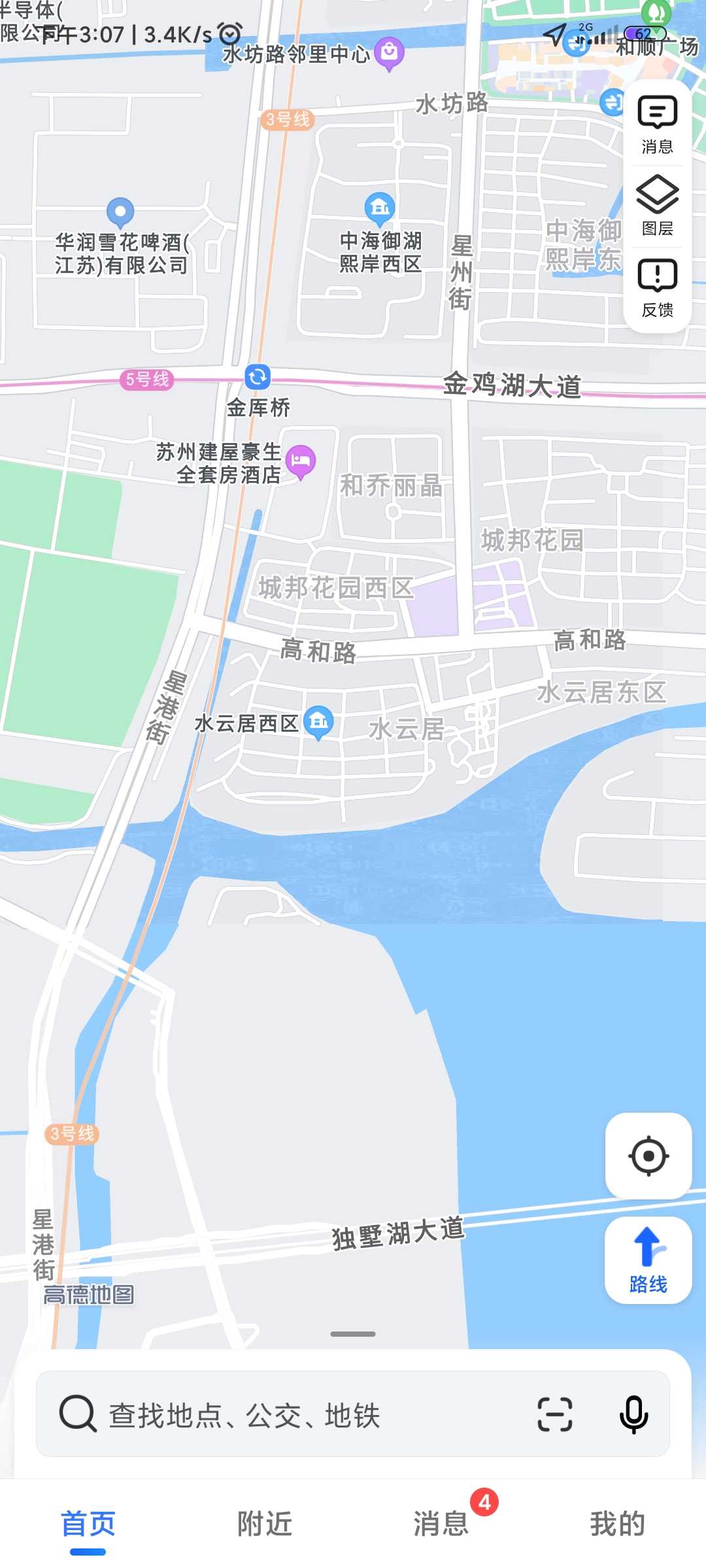
Task: Select 苏州建屋豪生全套房酒店 hotel marker
Action: [x=301, y=461]
